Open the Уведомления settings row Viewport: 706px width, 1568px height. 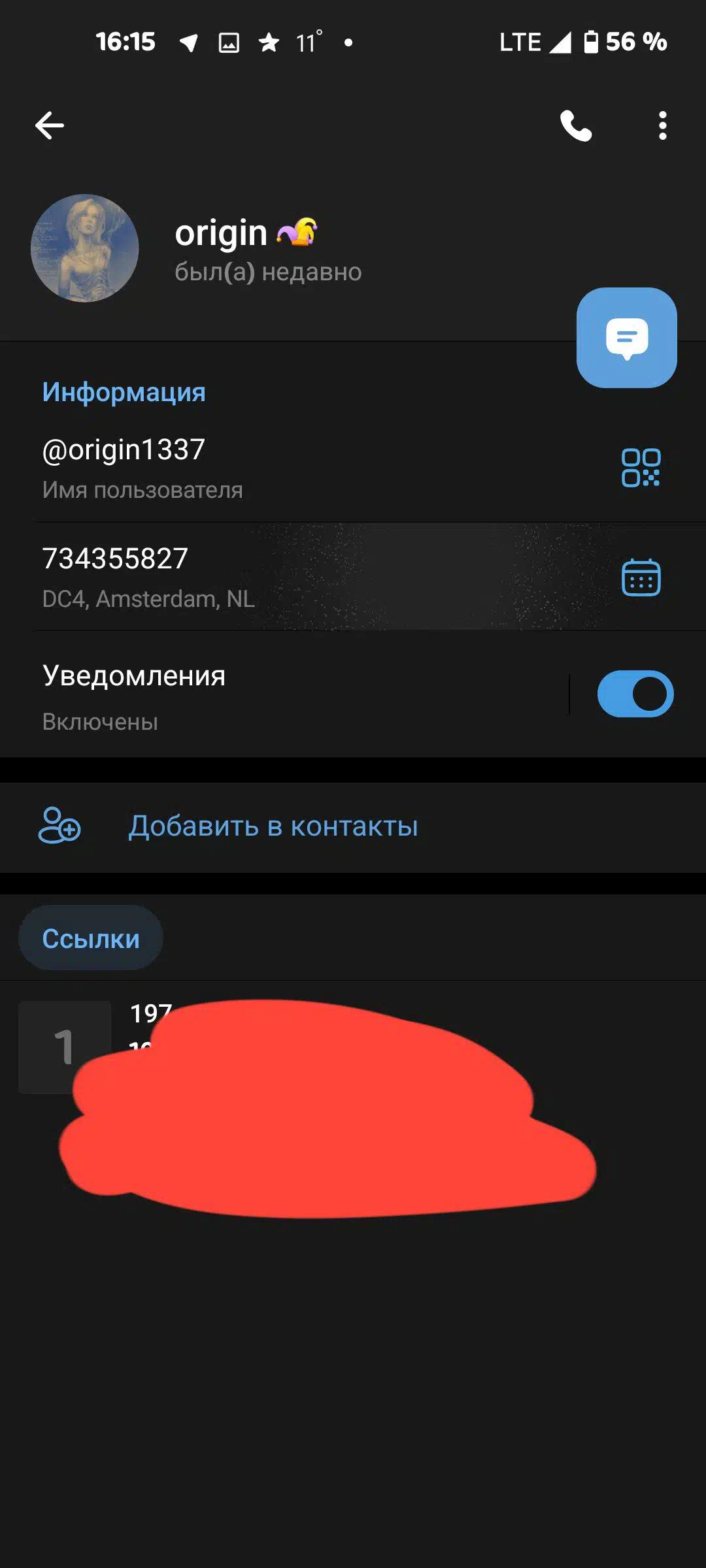284,696
